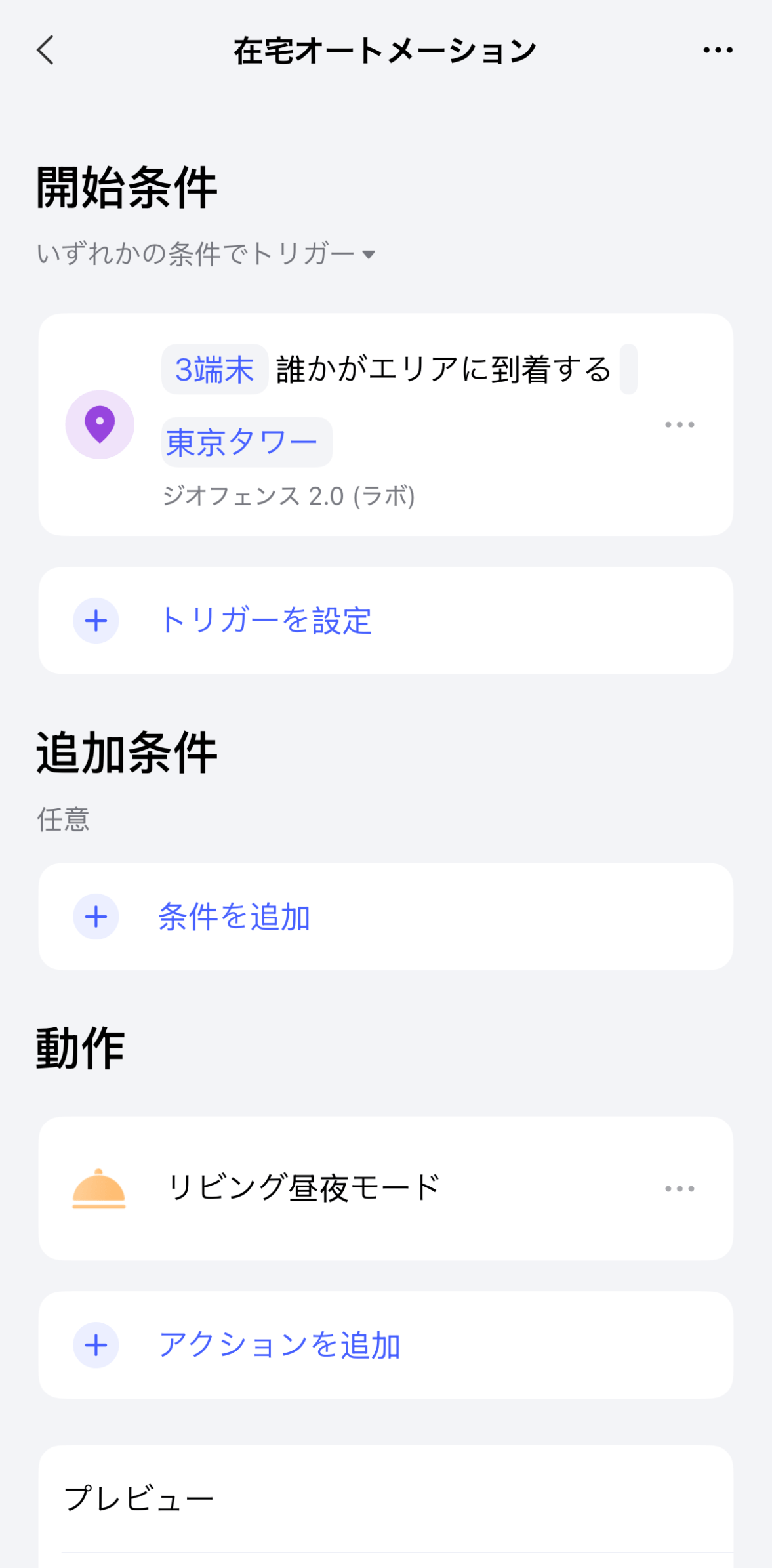
Task: Expand the いずれかの条件でトリガー dropdown
Action: (x=206, y=254)
